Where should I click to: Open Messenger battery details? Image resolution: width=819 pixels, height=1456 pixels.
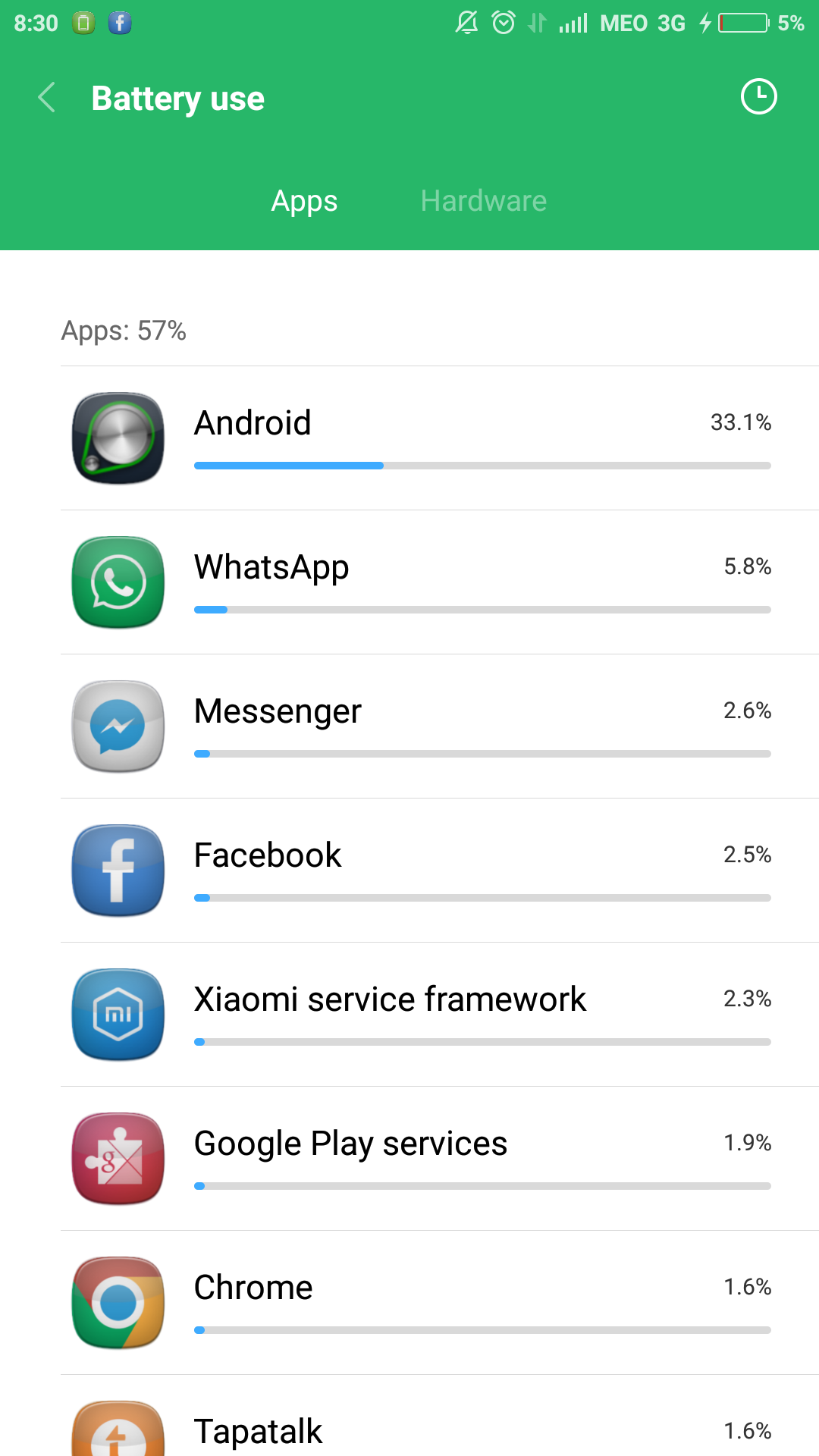[440, 726]
